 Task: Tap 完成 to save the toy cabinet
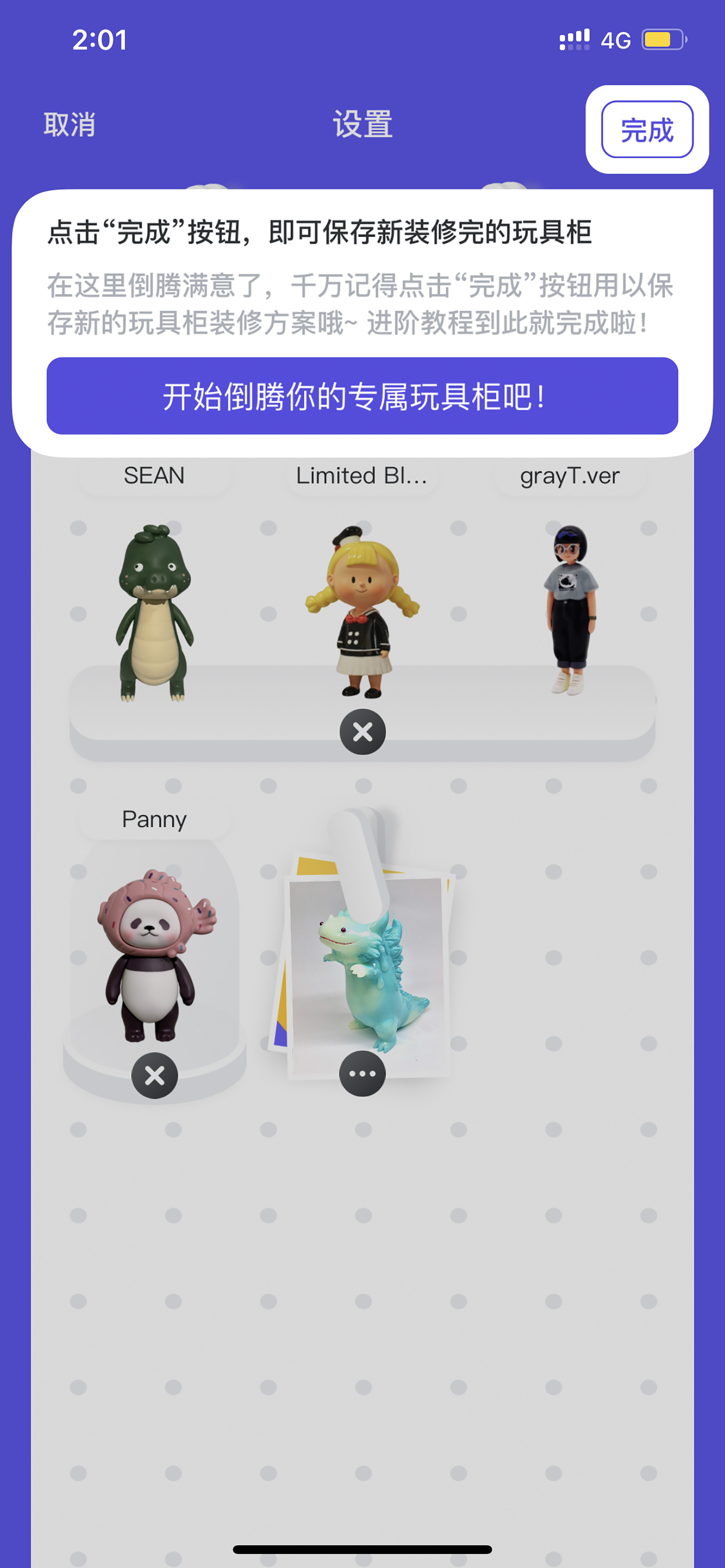[x=646, y=129]
